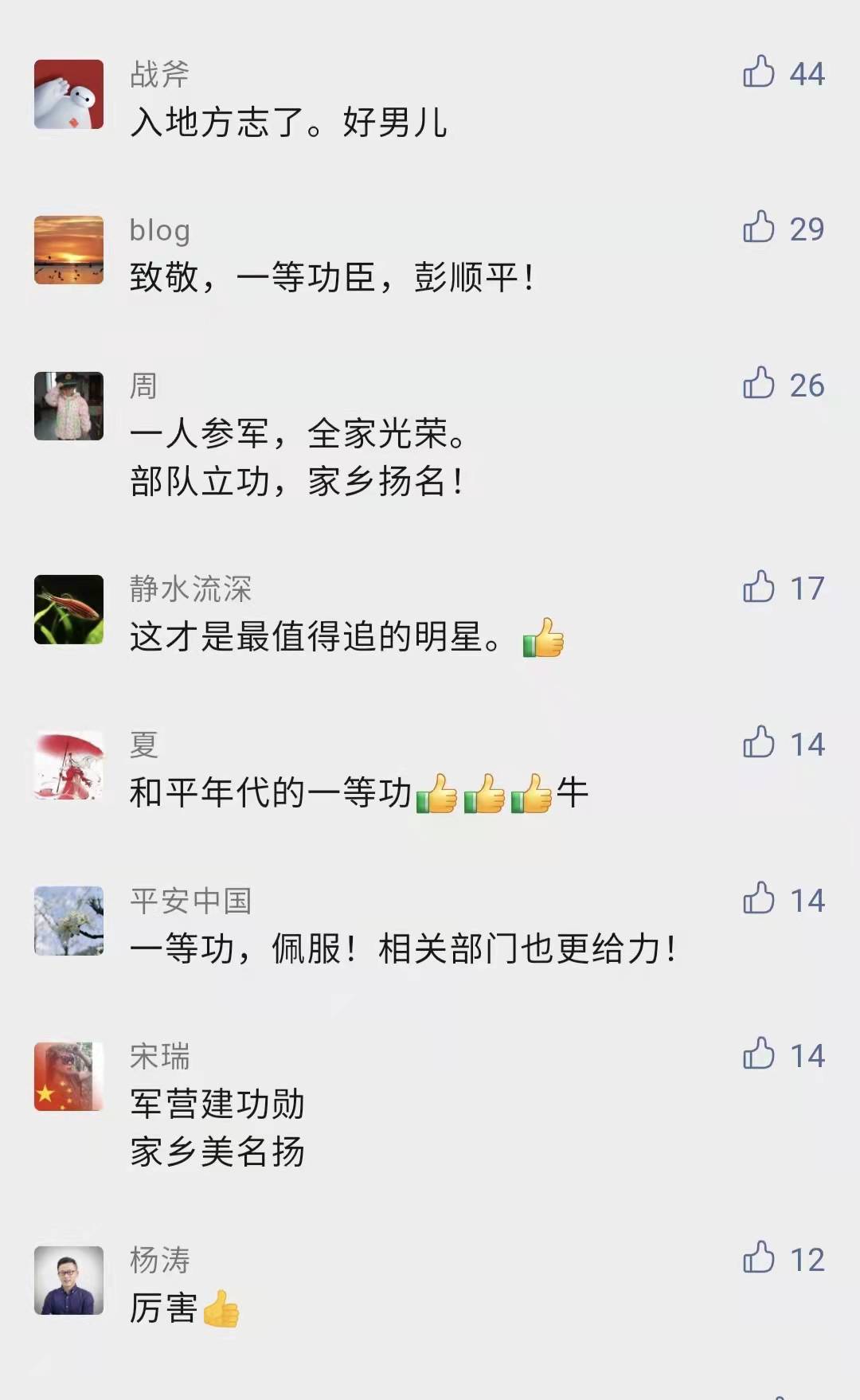This screenshot has width=860, height=1400.
Task: Like 平安中国's comment
Action: (x=759, y=899)
